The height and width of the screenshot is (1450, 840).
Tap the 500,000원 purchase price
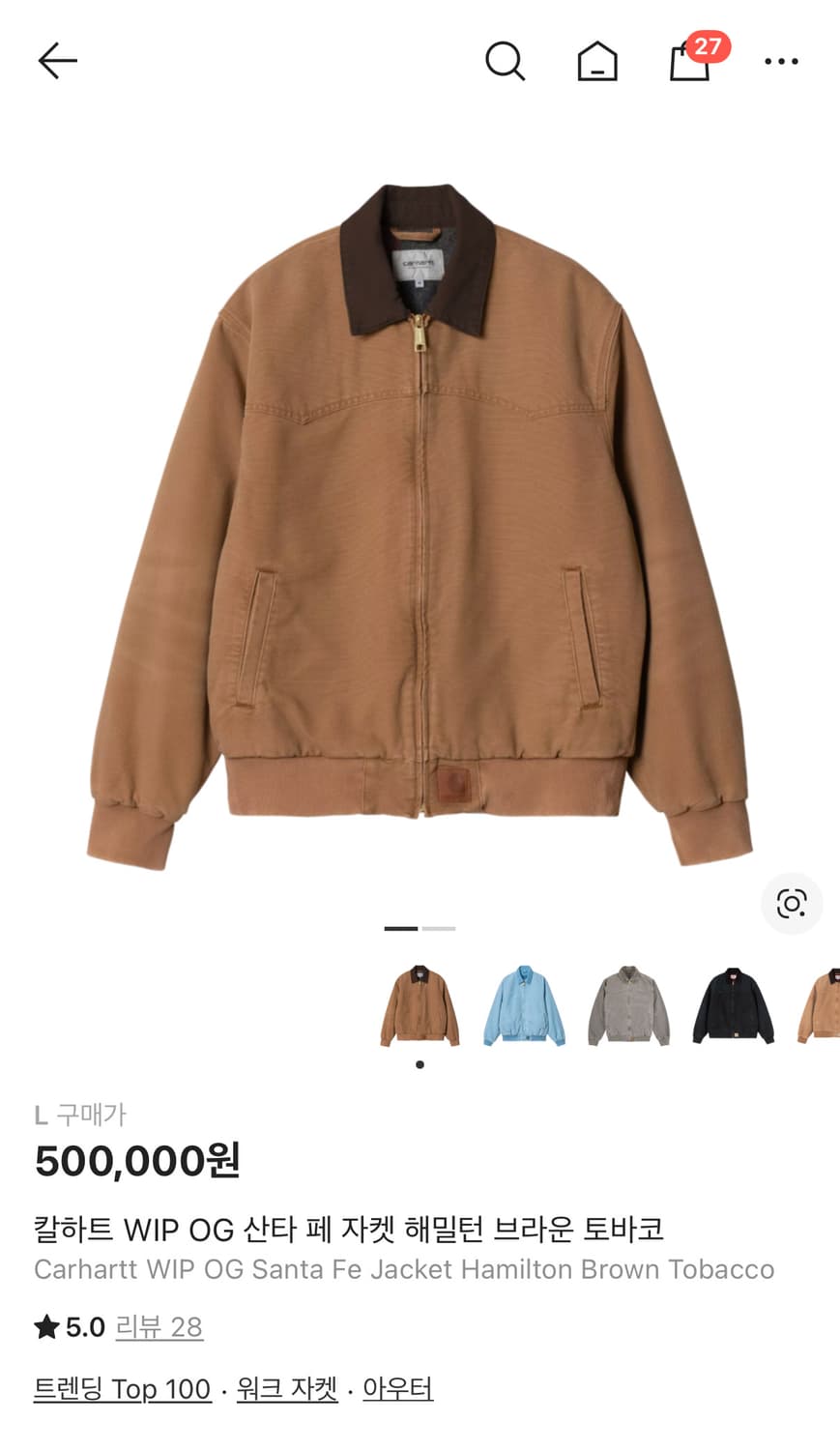(135, 1161)
